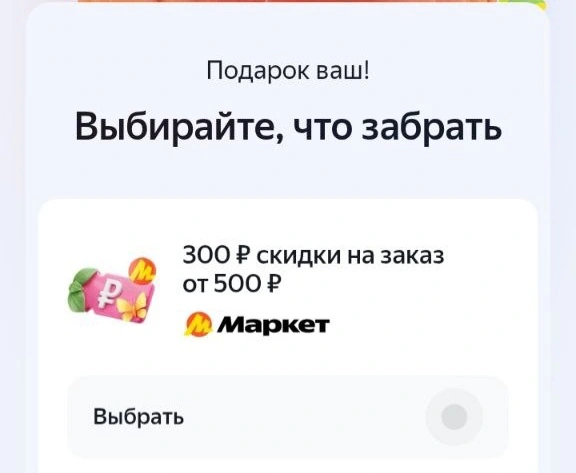Select the 300 ₽ Market discount option
Image resolution: width=576 pixels, height=473 pixels.
click(288, 417)
